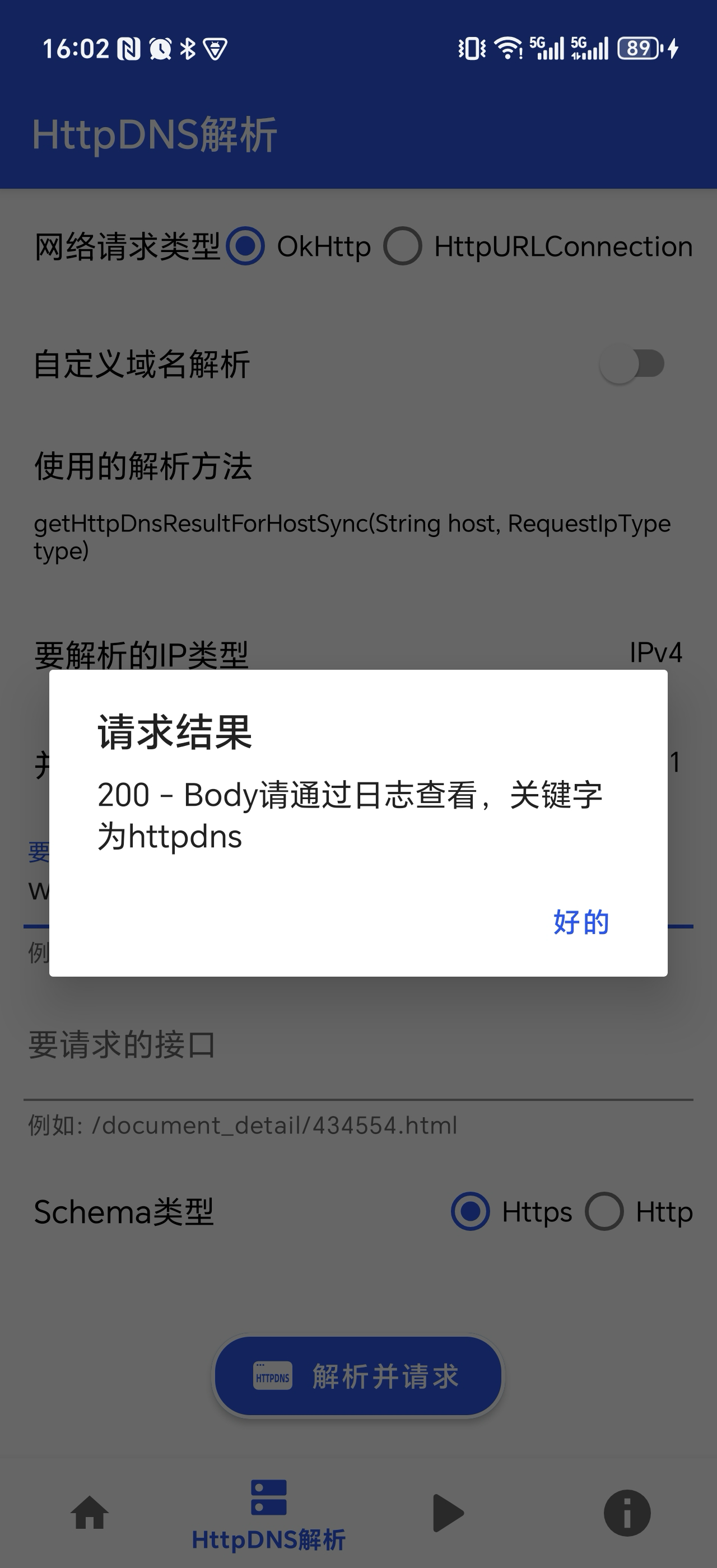Dismiss the dialog with 好的
The image size is (717, 1568).
pos(581,922)
